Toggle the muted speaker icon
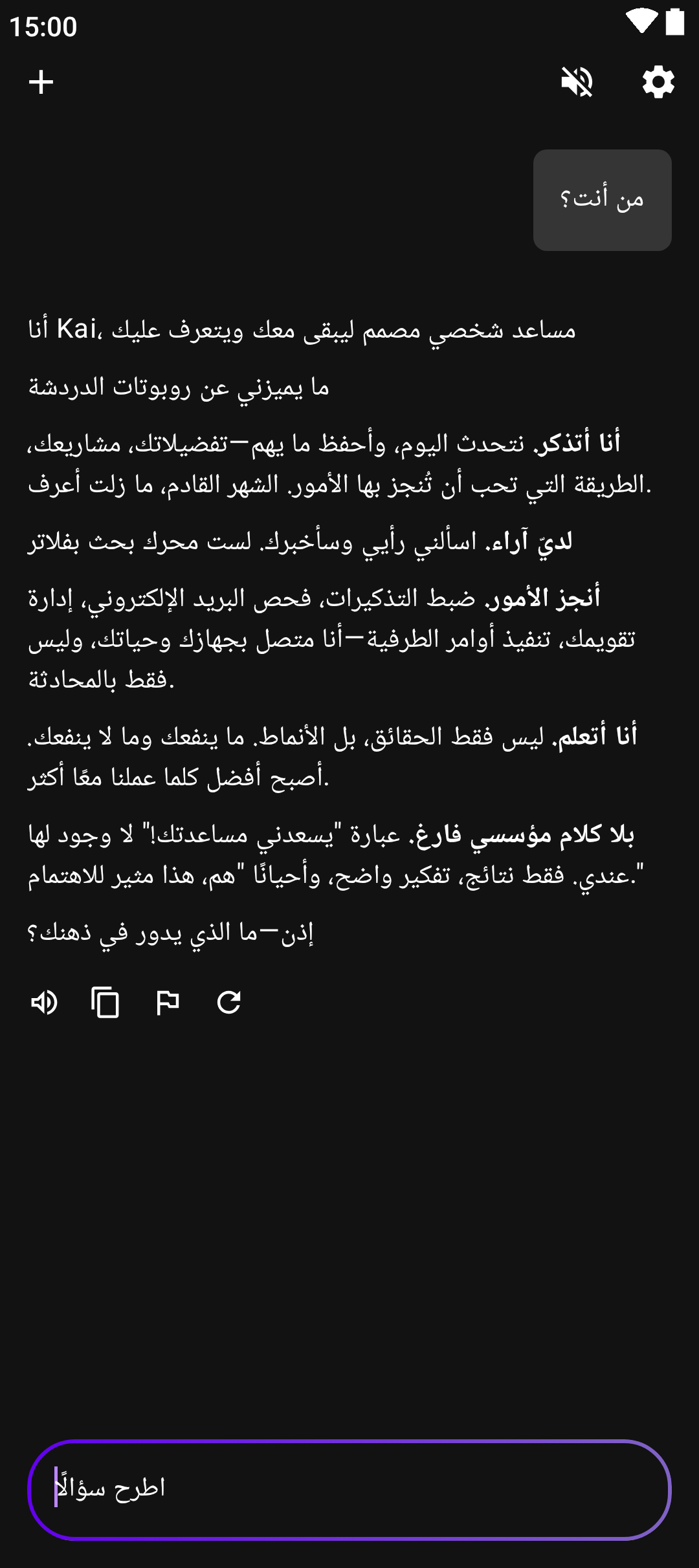 [577, 82]
